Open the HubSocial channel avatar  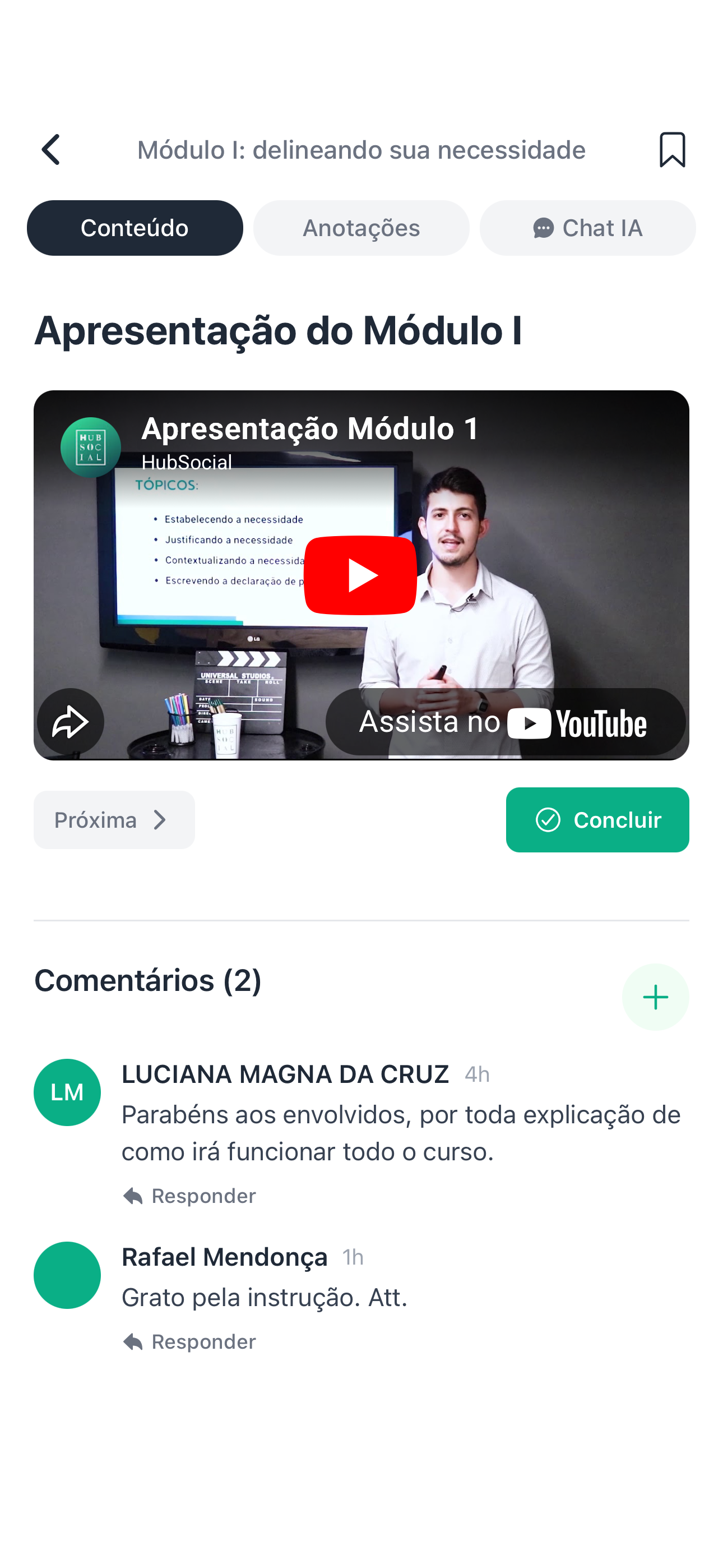(x=91, y=448)
